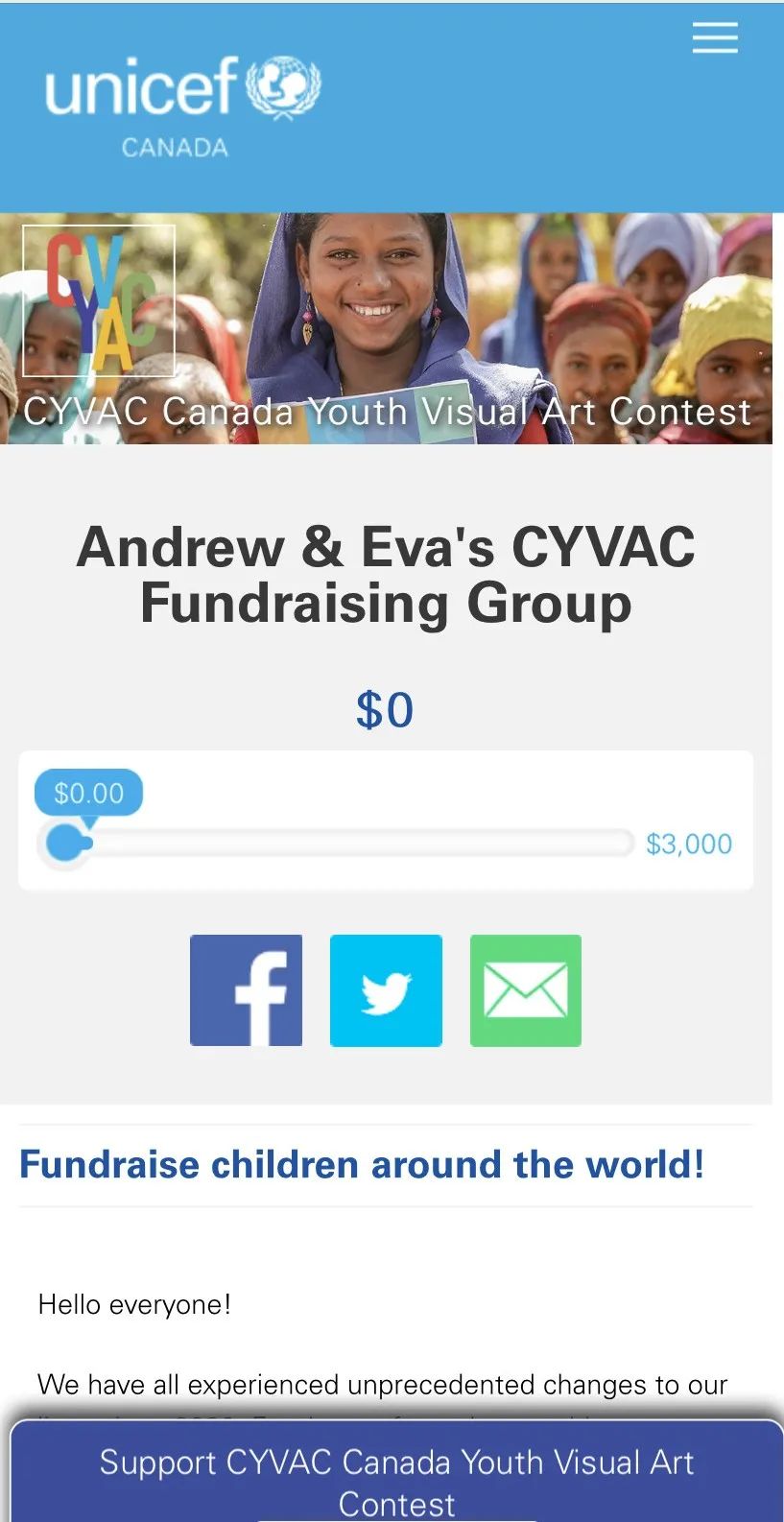Share the fundraiser by email
Viewport: 784px width, 1522px height.
(x=526, y=990)
